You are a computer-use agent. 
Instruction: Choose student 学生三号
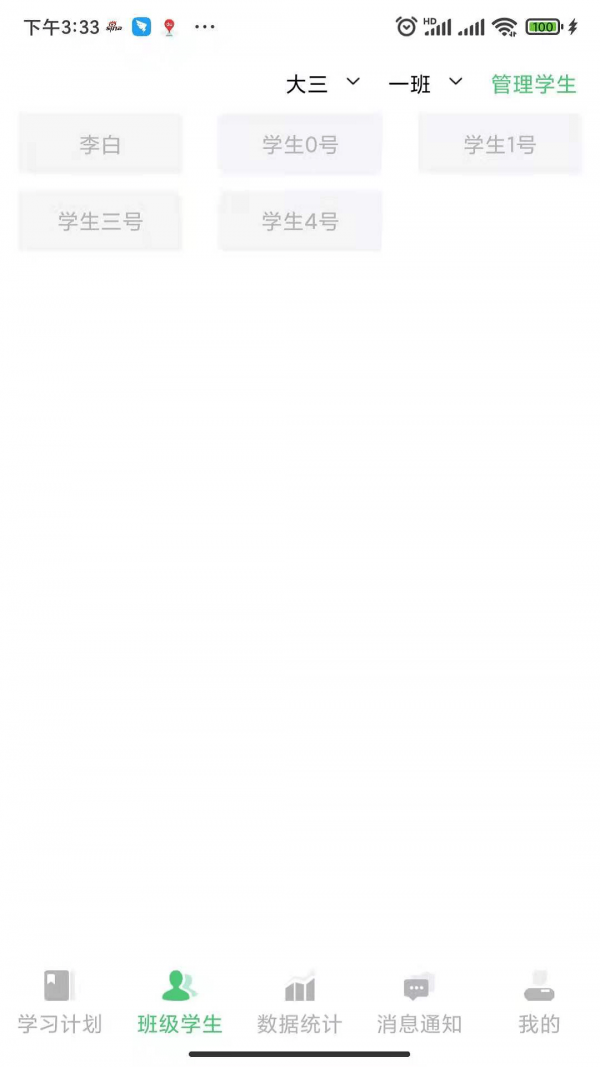click(100, 221)
